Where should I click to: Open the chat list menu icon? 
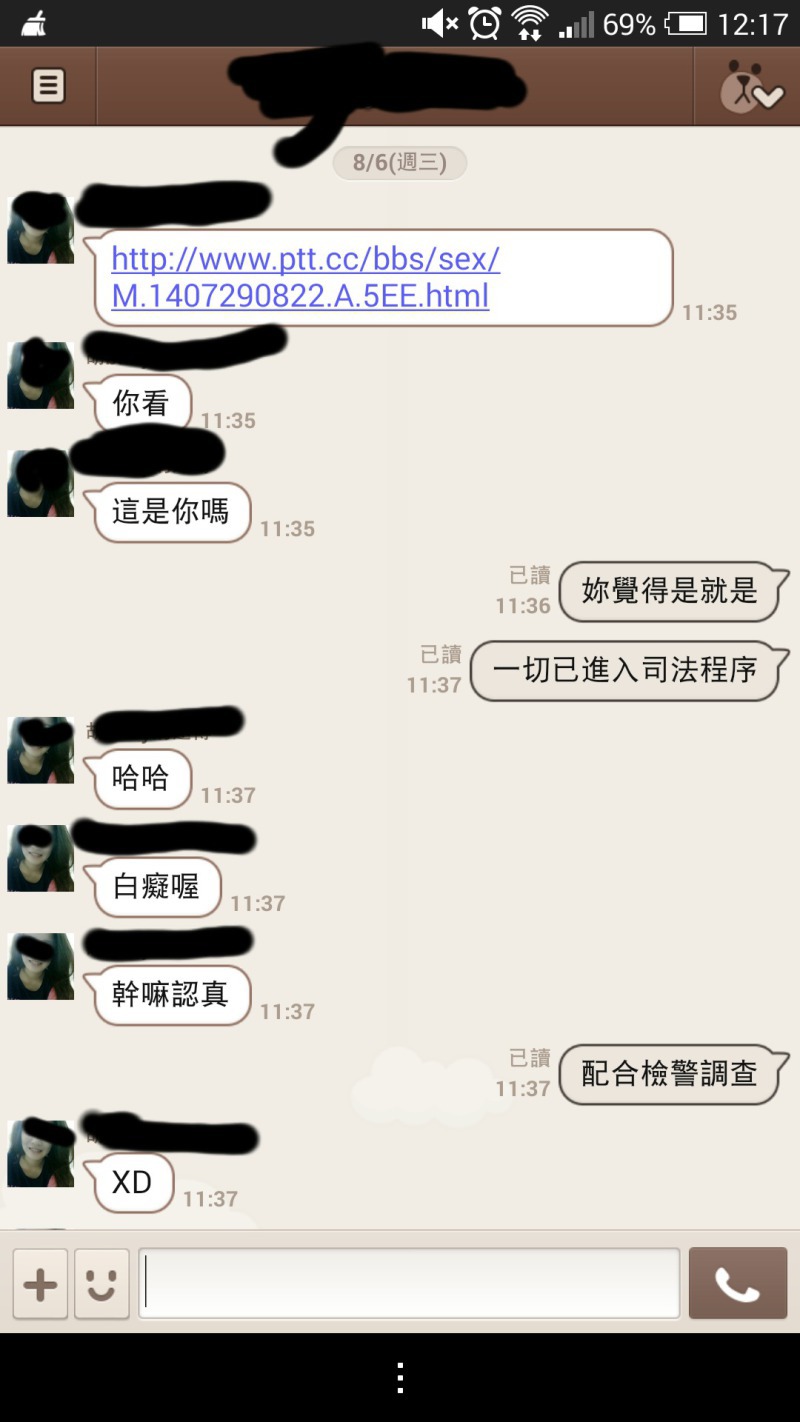tap(48, 86)
